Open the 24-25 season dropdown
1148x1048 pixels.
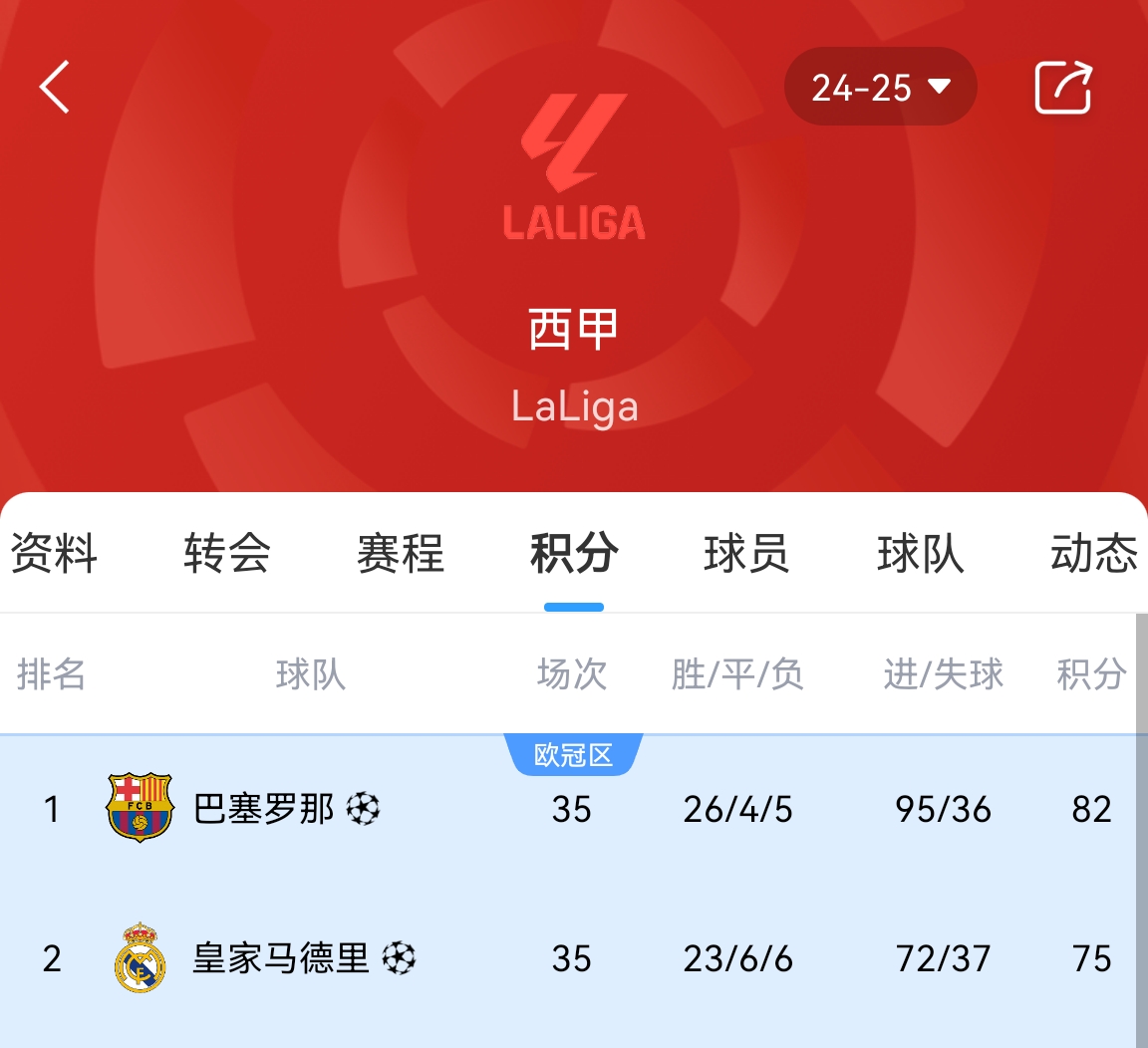pos(880,88)
